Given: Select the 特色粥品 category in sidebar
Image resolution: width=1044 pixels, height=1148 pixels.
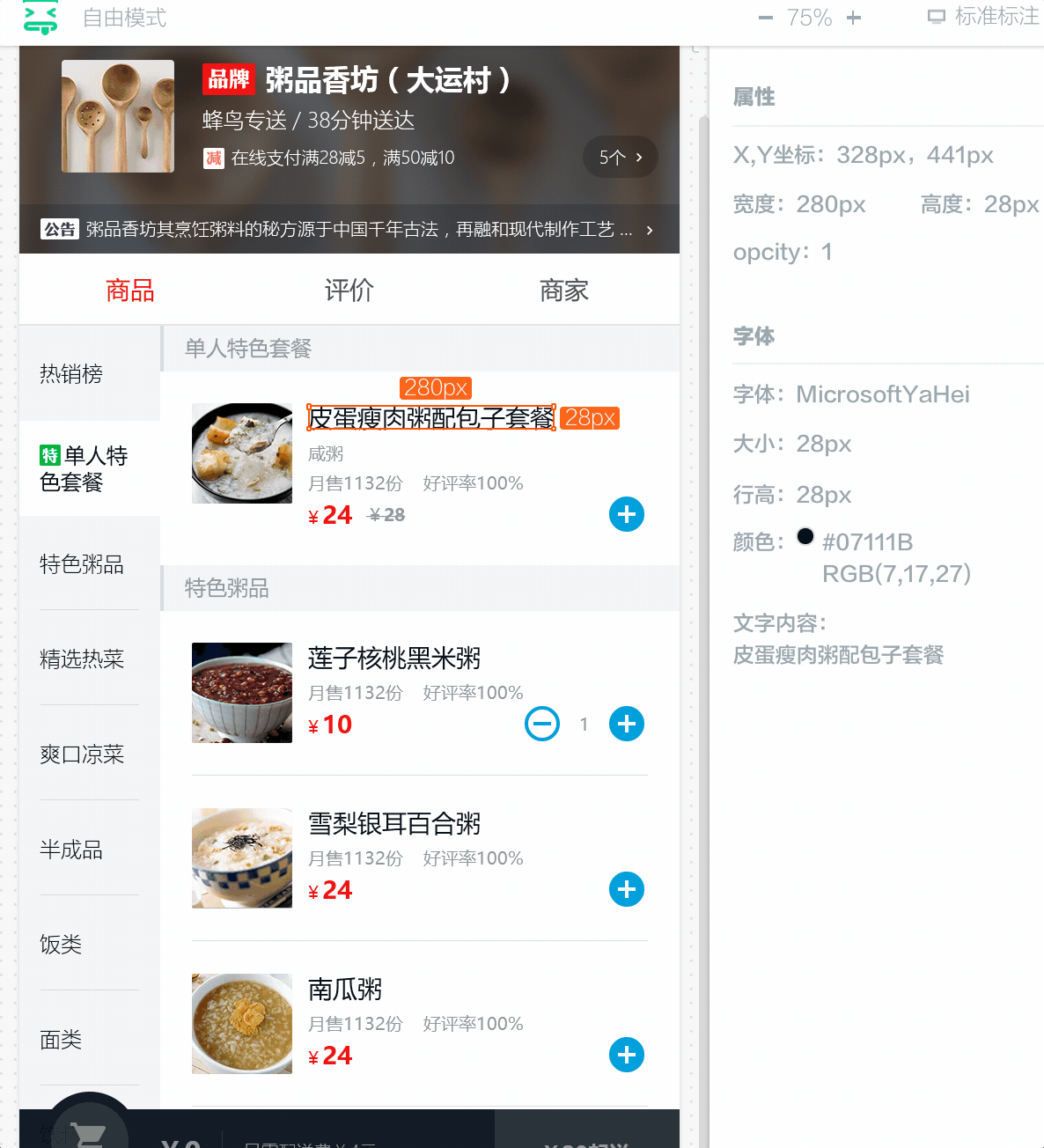Looking at the screenshot, I should (81, 564).
